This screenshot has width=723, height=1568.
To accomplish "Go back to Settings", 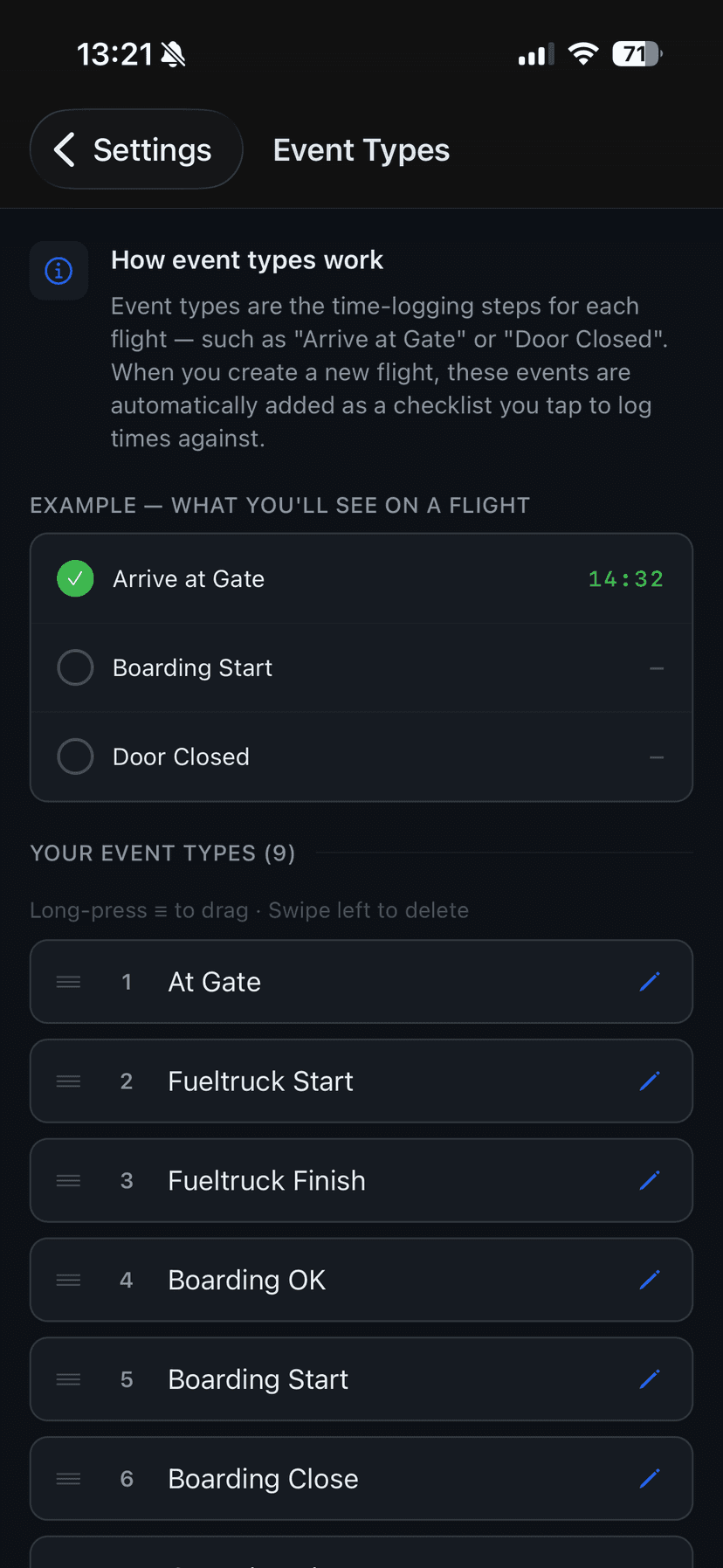I will click(135, 149).
